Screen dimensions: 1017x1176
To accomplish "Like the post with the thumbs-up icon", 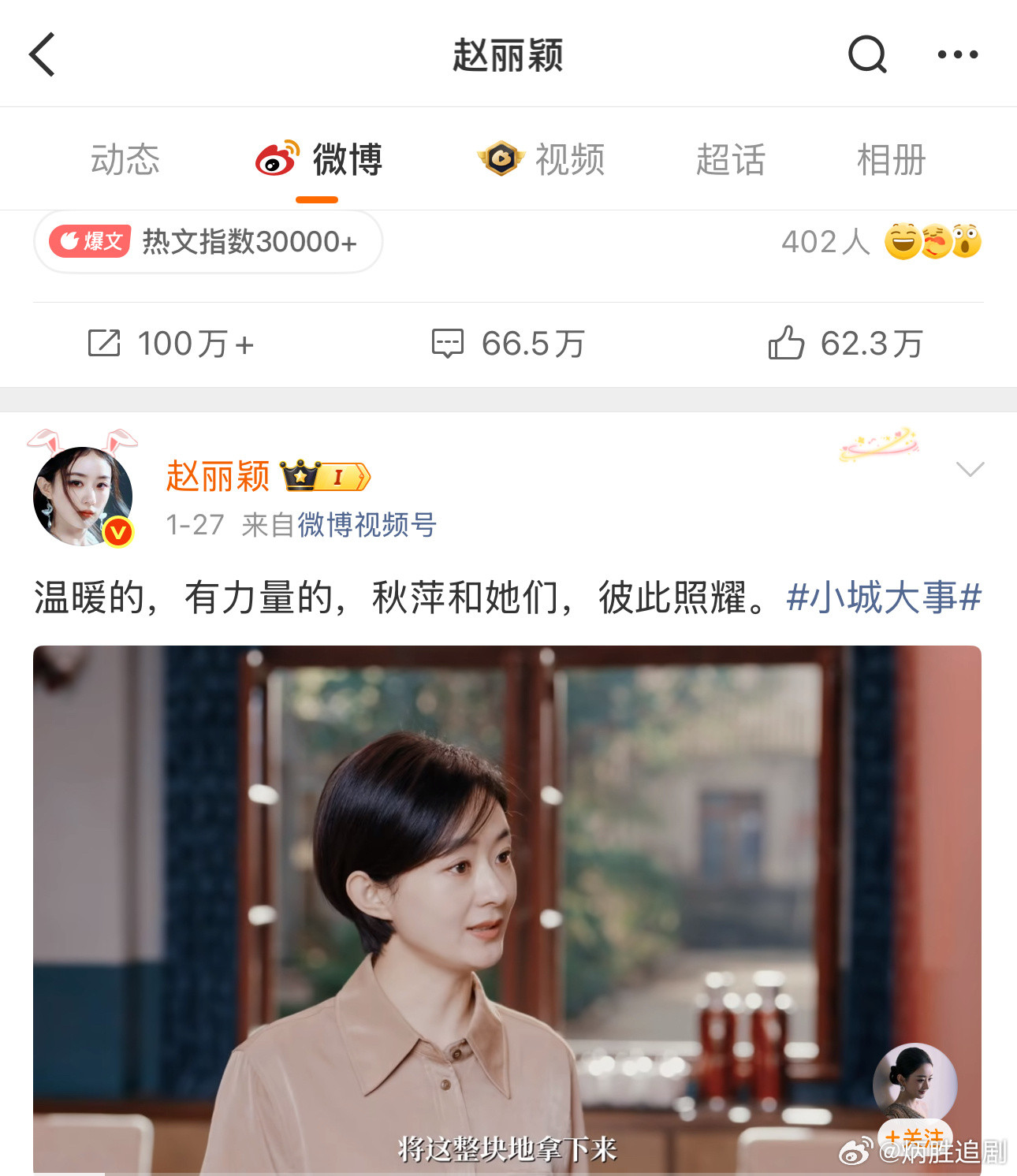I will pyautogui.click(x=844, y=343).
